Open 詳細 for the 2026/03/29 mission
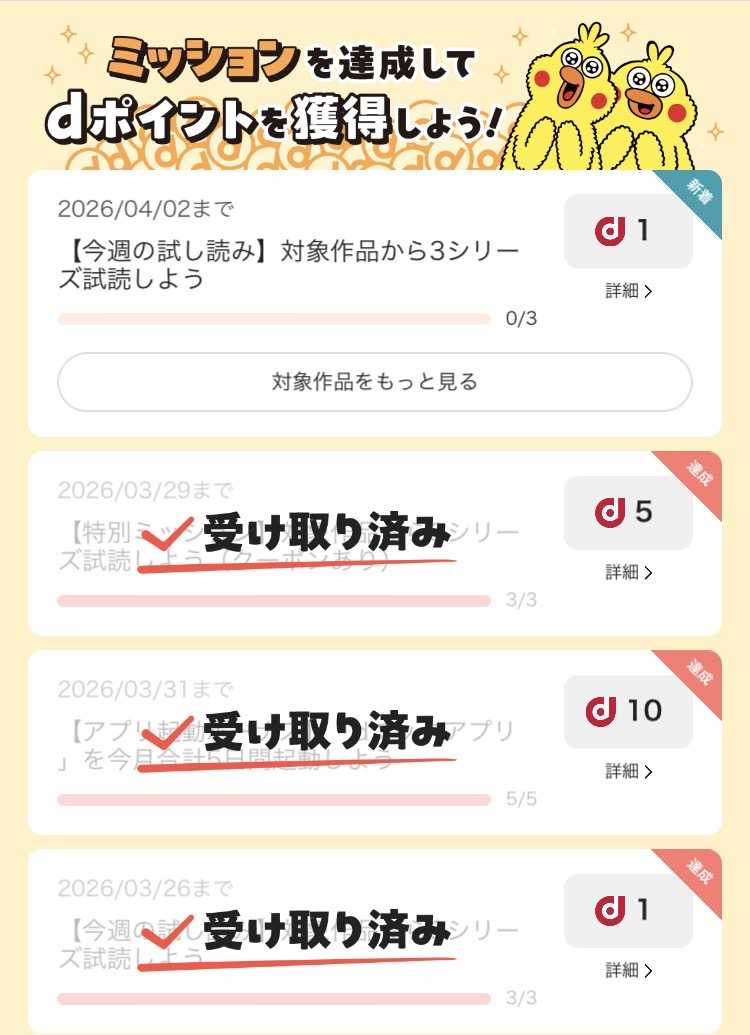This screenshot has height=1035, width=750. [x=628, y=573]
